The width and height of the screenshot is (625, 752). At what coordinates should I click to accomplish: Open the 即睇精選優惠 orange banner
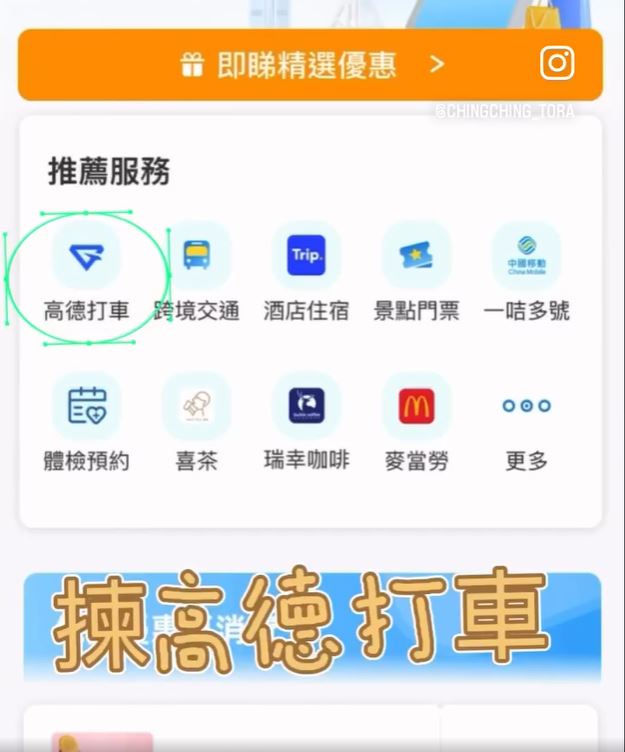tap(310, 65)
